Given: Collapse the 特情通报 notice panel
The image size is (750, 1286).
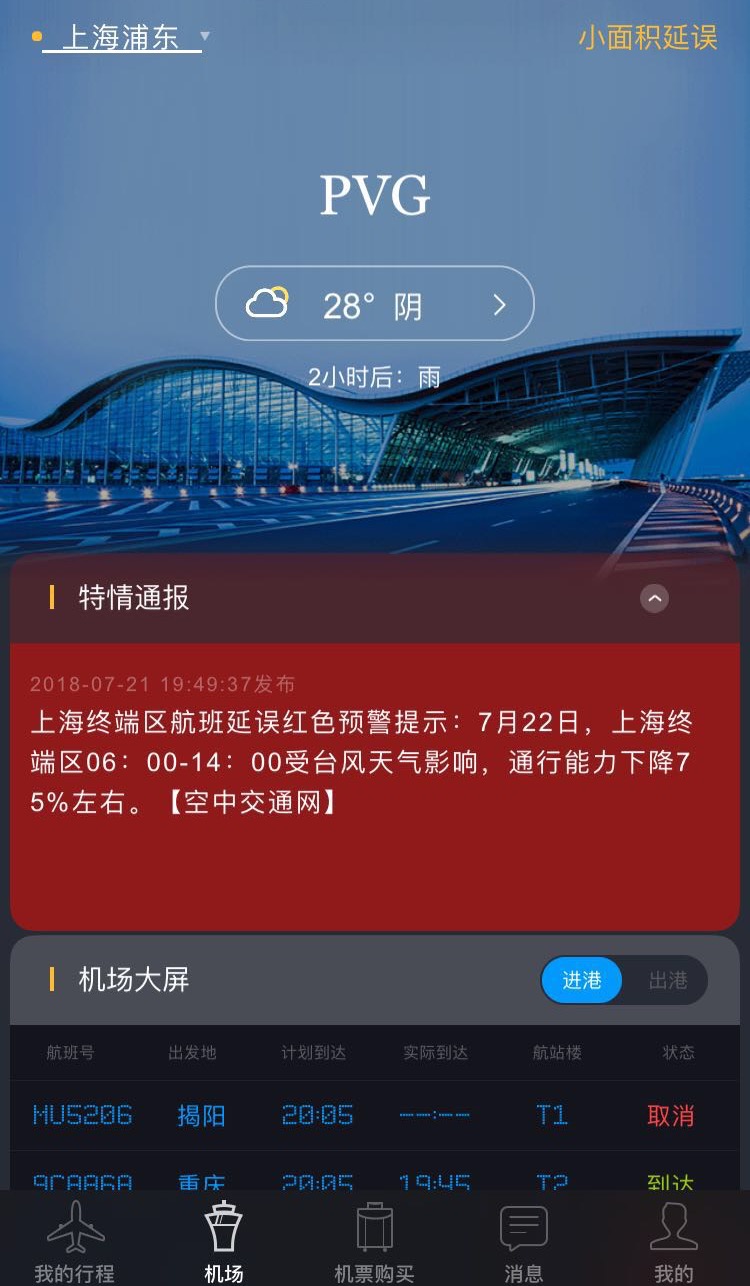Looking at the screenshot, I should tap(655, 598).
